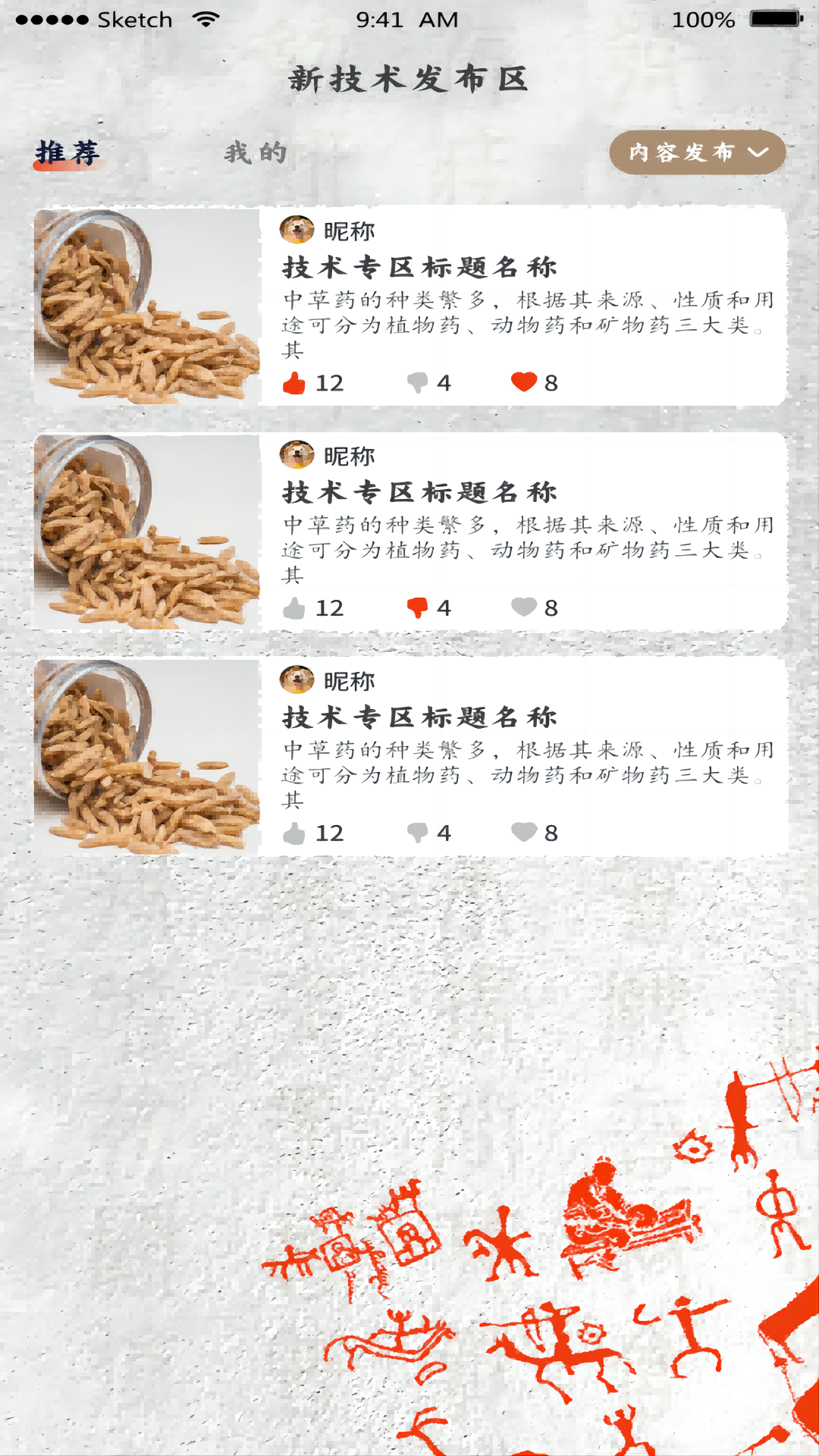
Task: Like the third post with thumbs-up
Action: pos(294,833)
